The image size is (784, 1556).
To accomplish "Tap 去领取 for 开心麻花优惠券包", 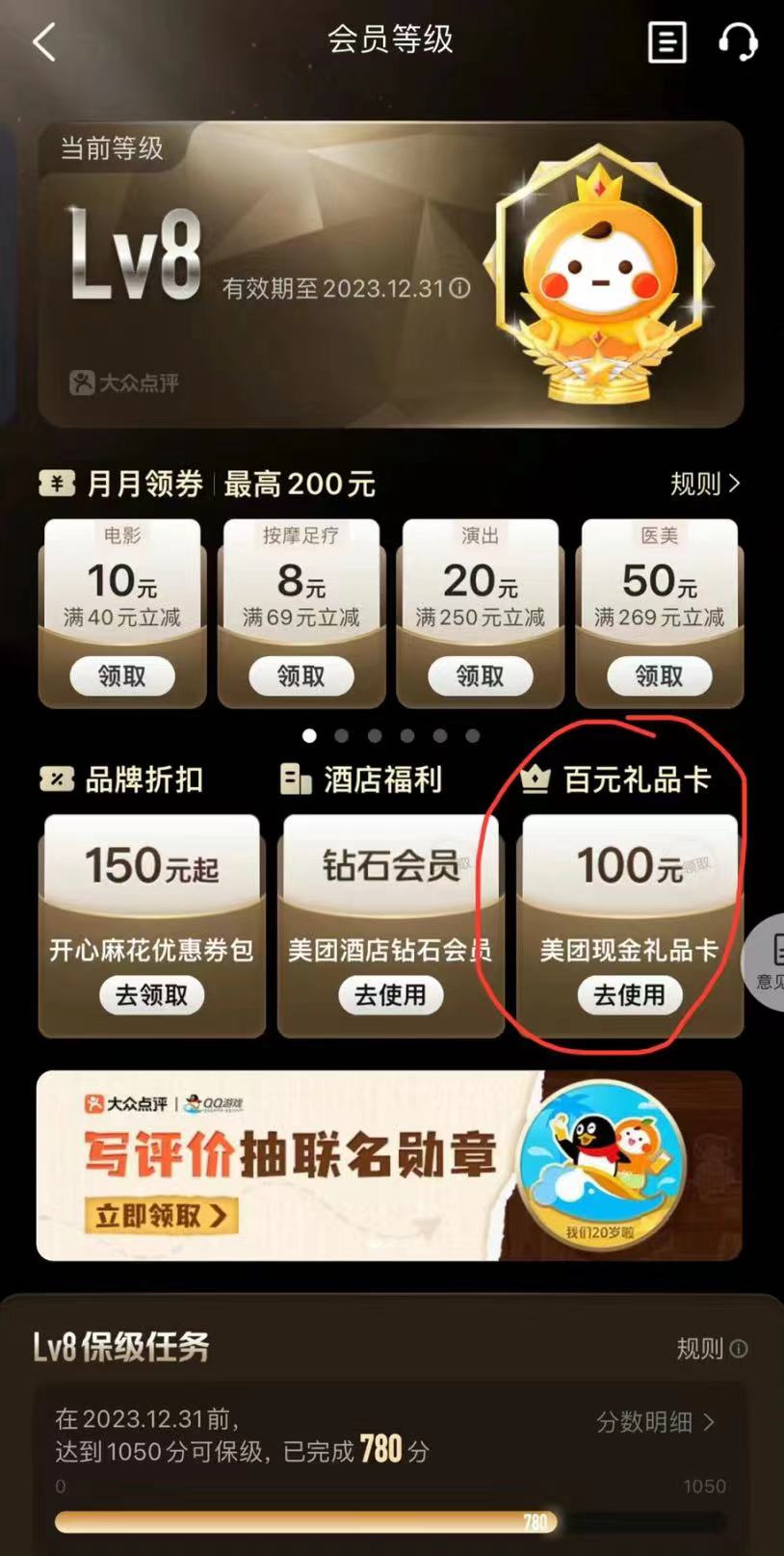I will (x=151, y=995).
